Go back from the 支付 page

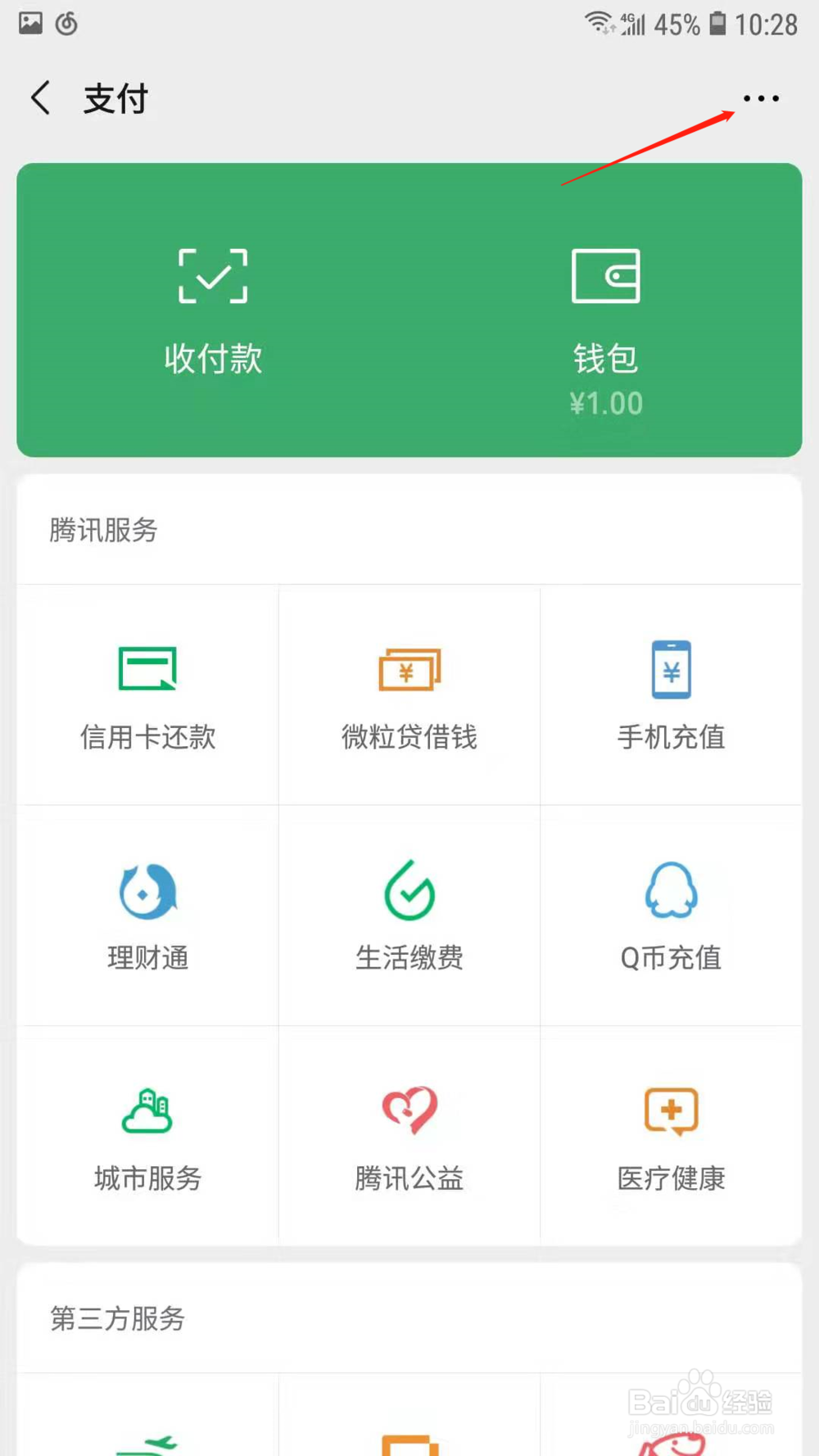(41, 98)
